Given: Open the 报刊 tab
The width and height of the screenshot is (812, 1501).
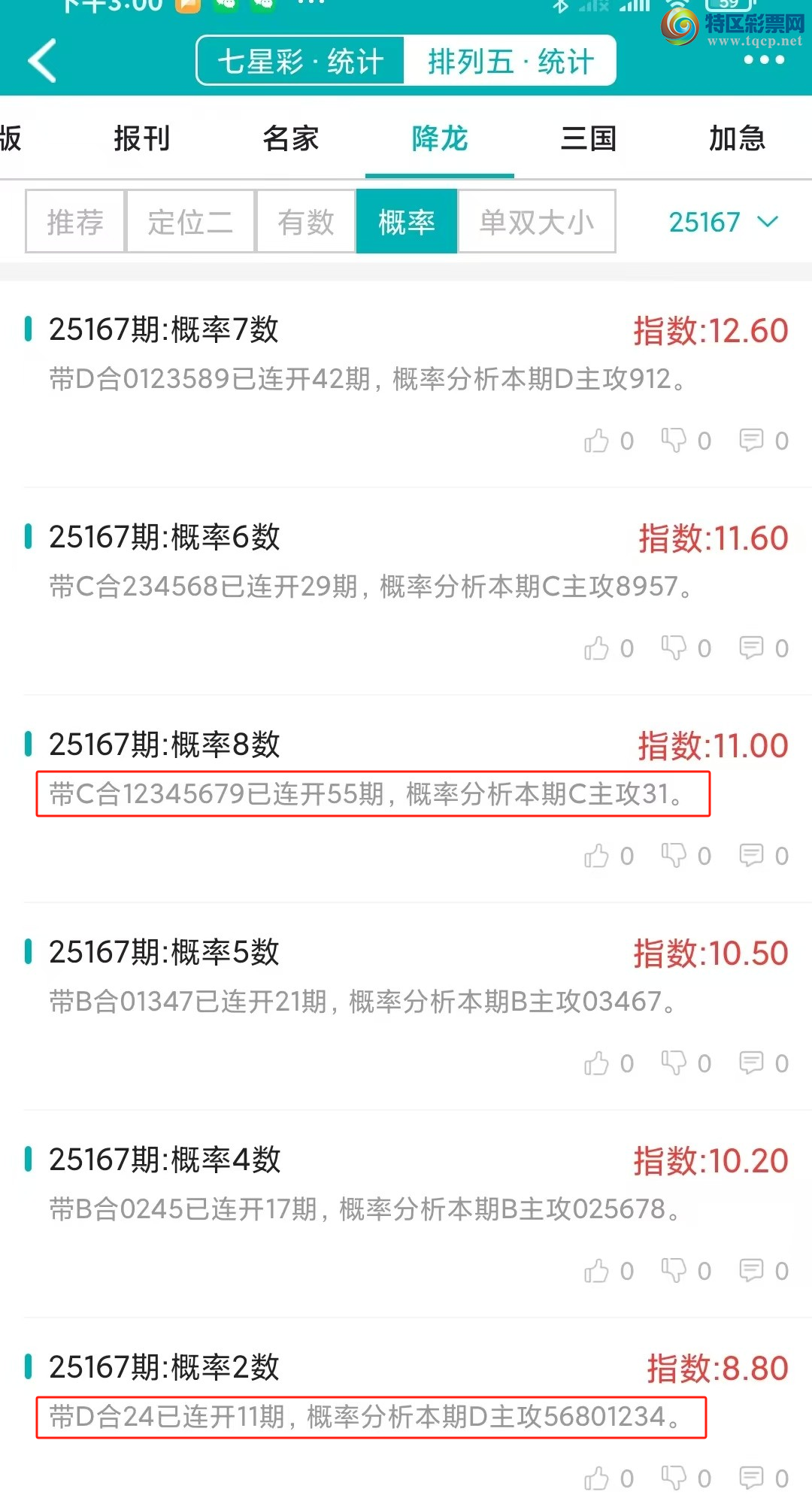Looking at the screenshot, I should [x=142, y=138].
